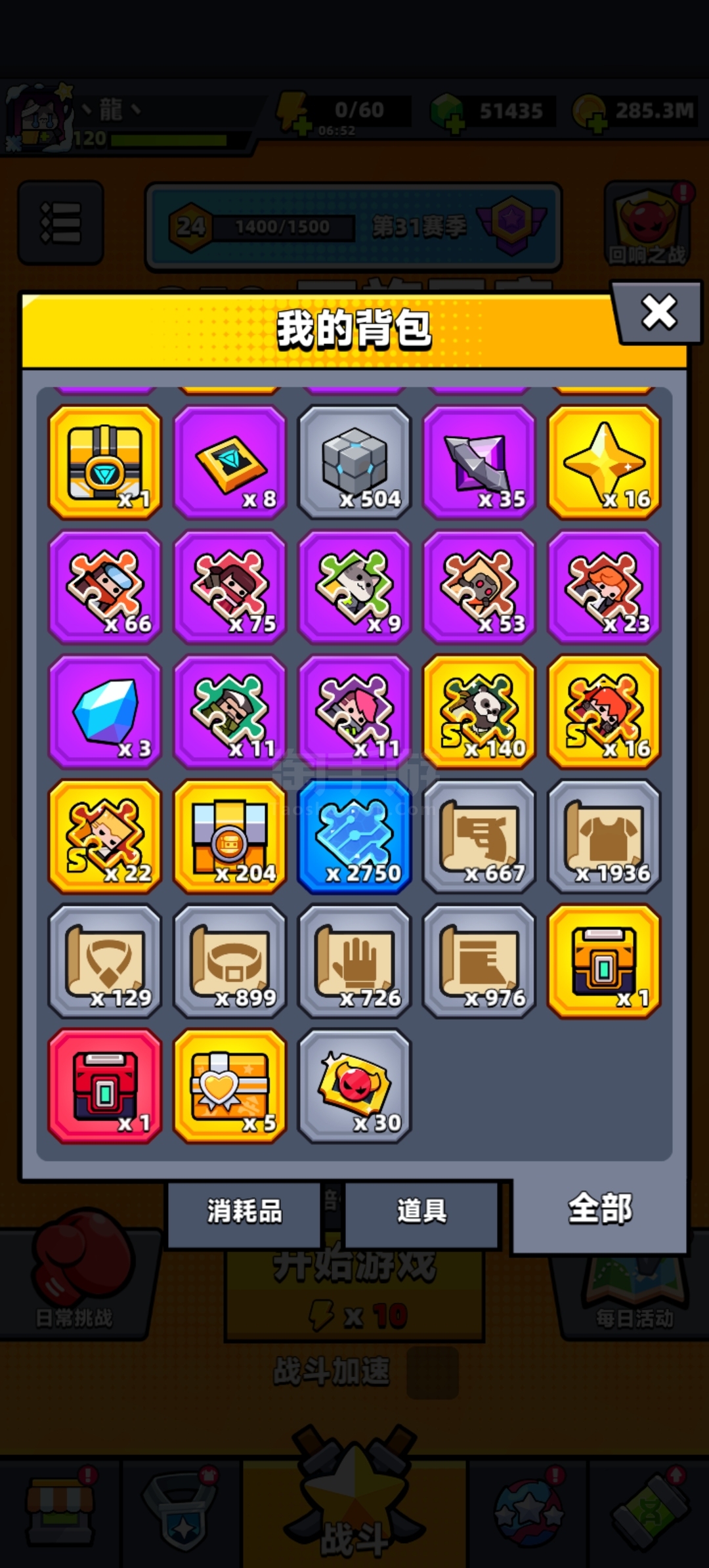
Task: Tap the pistol blueprint scroll x667
Action: tap(479, 837)
